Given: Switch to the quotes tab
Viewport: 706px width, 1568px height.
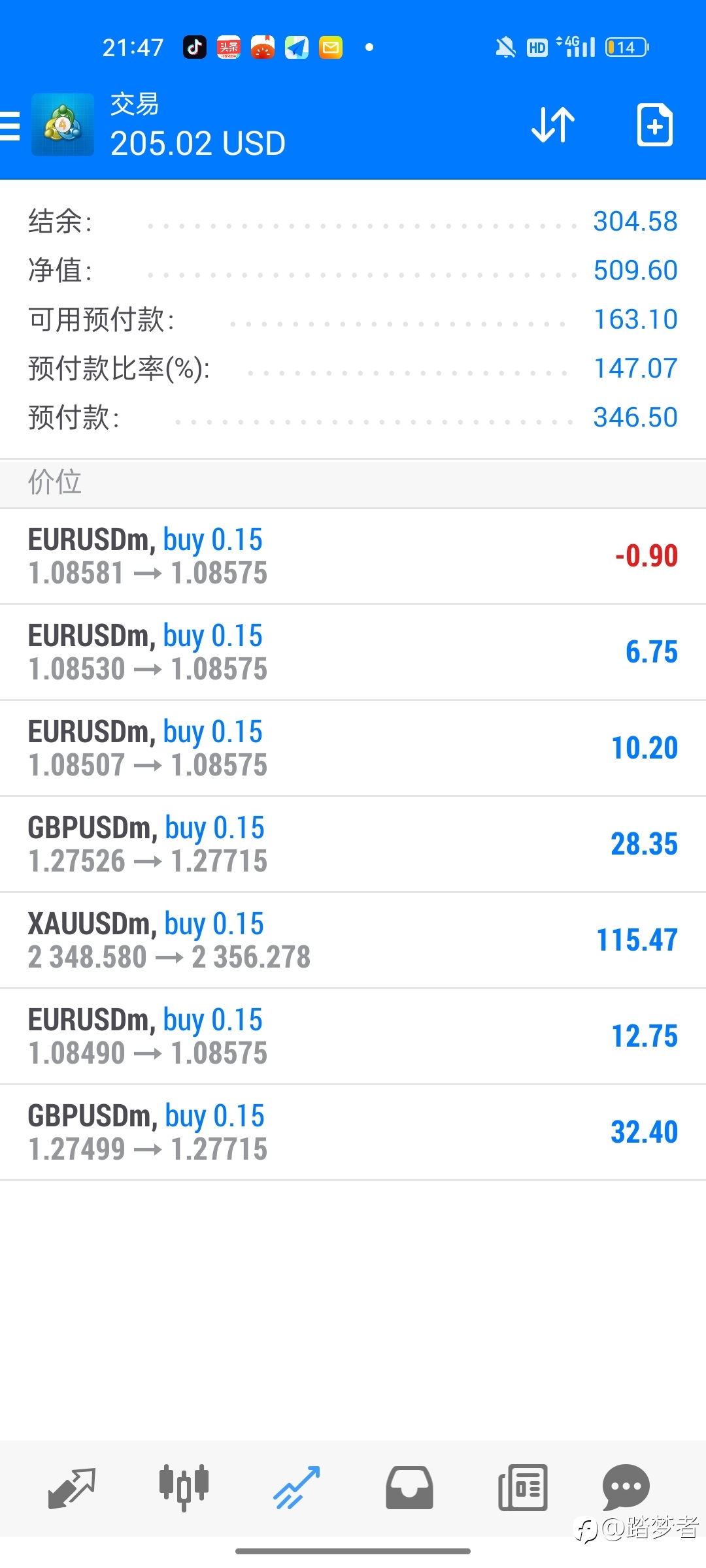Looking at the screenshot, I should [72, 1488].
